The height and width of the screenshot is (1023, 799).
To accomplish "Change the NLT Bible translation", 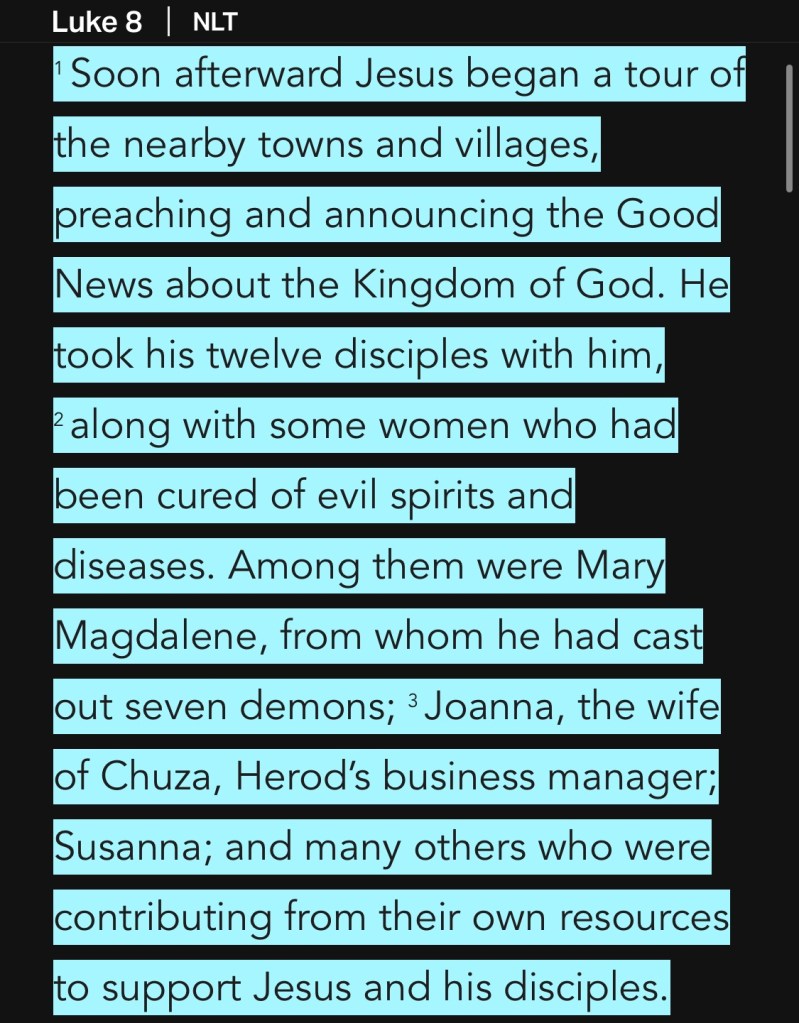I will (214, 22).
